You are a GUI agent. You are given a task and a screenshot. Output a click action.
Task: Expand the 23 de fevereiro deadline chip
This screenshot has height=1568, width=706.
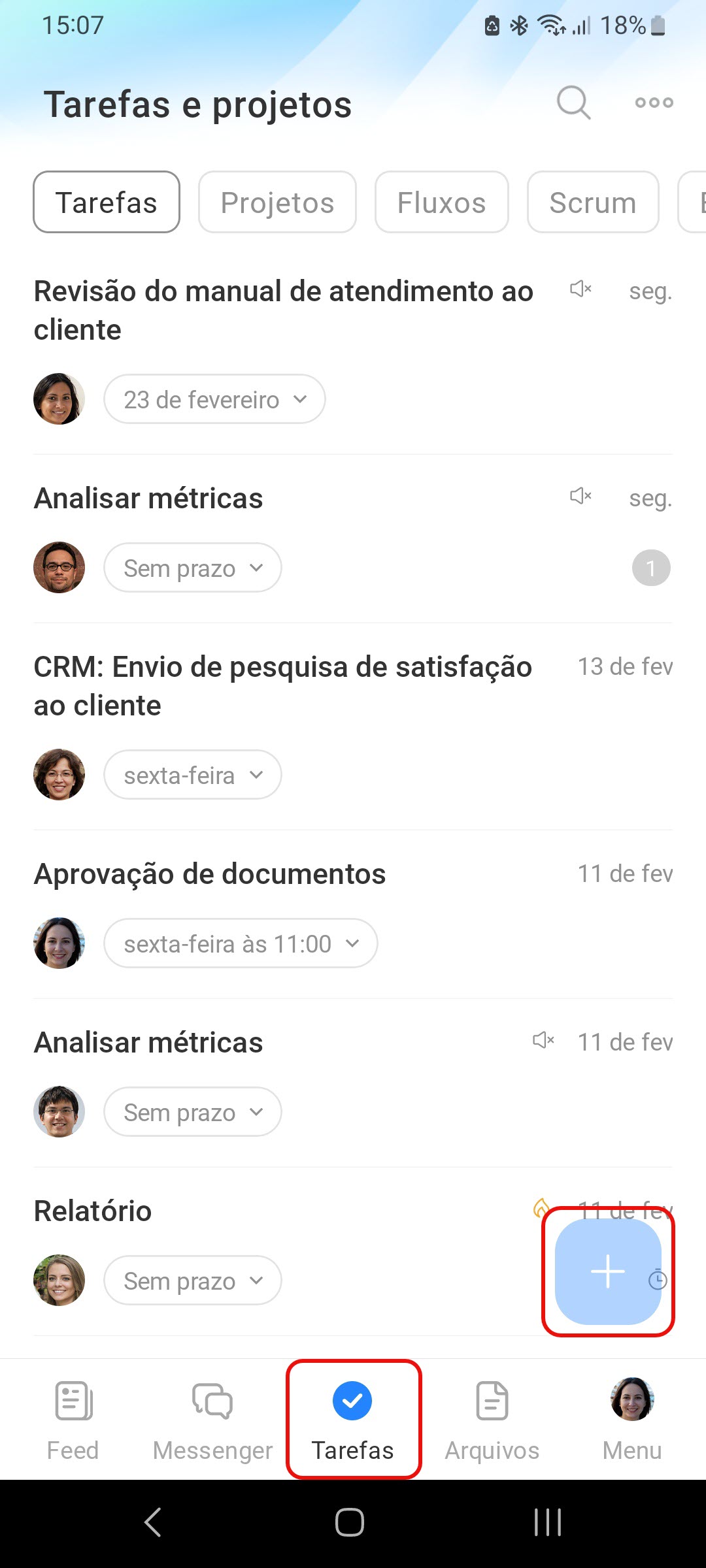(214, 399)
